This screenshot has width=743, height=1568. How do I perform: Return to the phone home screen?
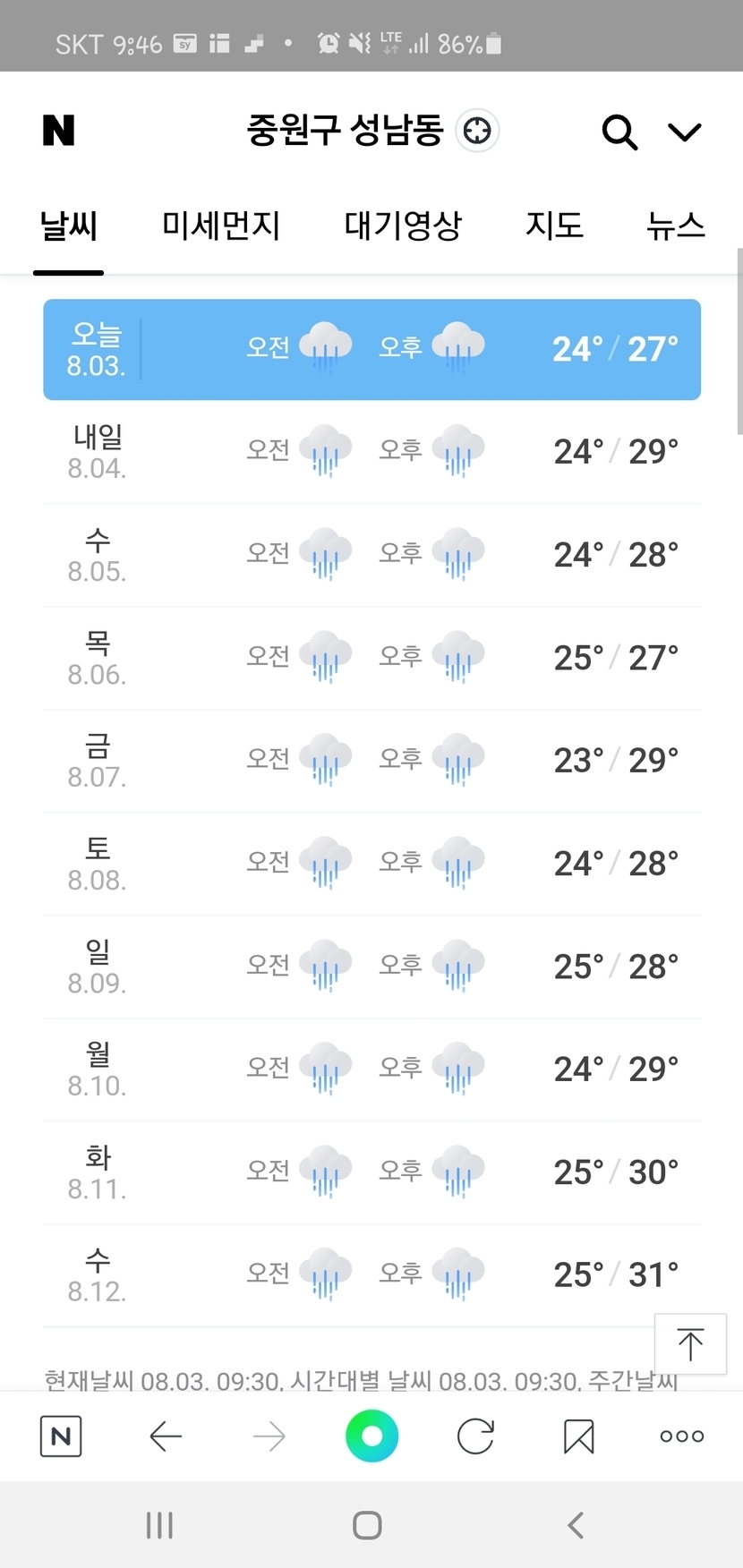click(x=367, y=1525)
